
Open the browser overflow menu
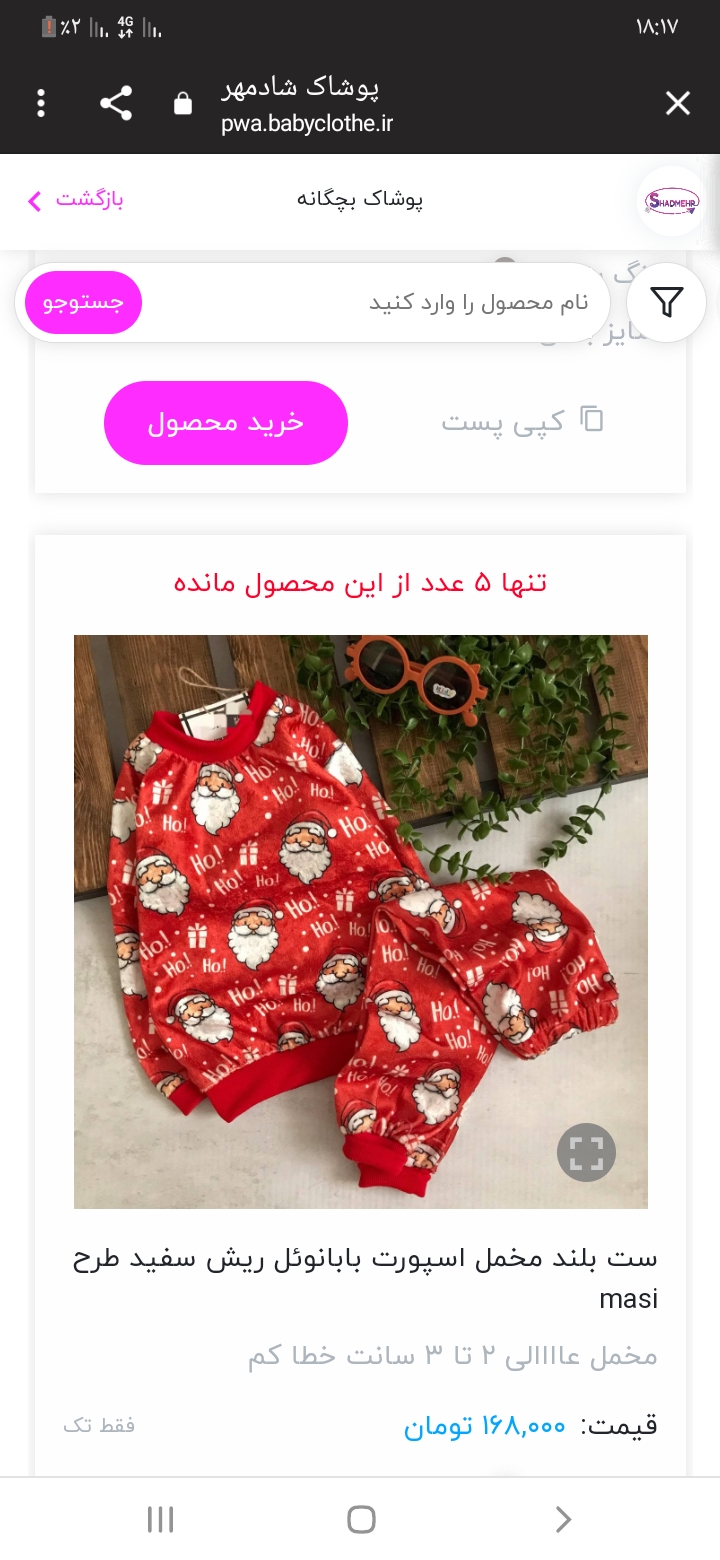[x=41, y=103]
